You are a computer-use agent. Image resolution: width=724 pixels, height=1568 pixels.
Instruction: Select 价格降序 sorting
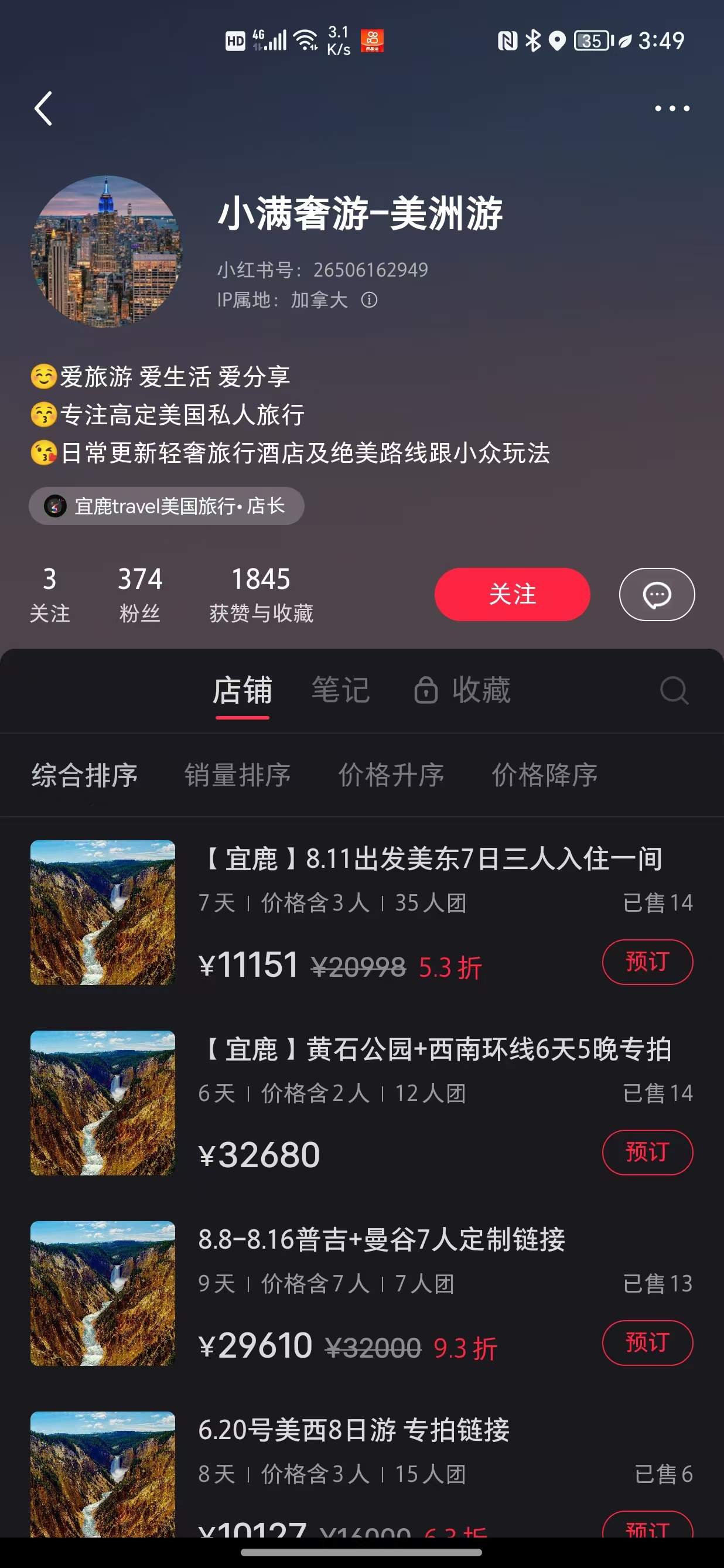click(545, 774)
